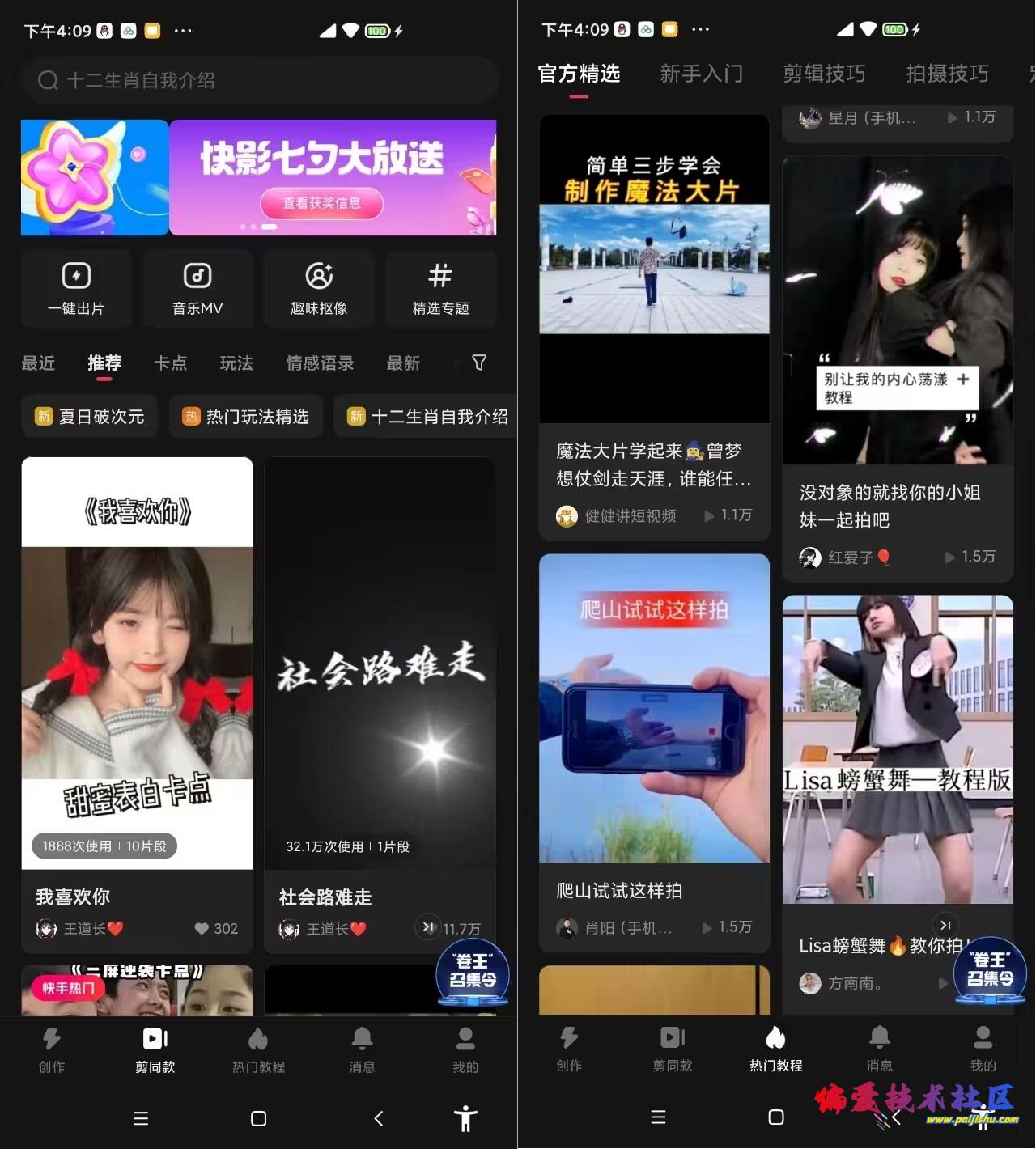The image size is (1036, 1149).
Task: Switch to the 拍摄技巧 tab
Action: click(947, 74)
